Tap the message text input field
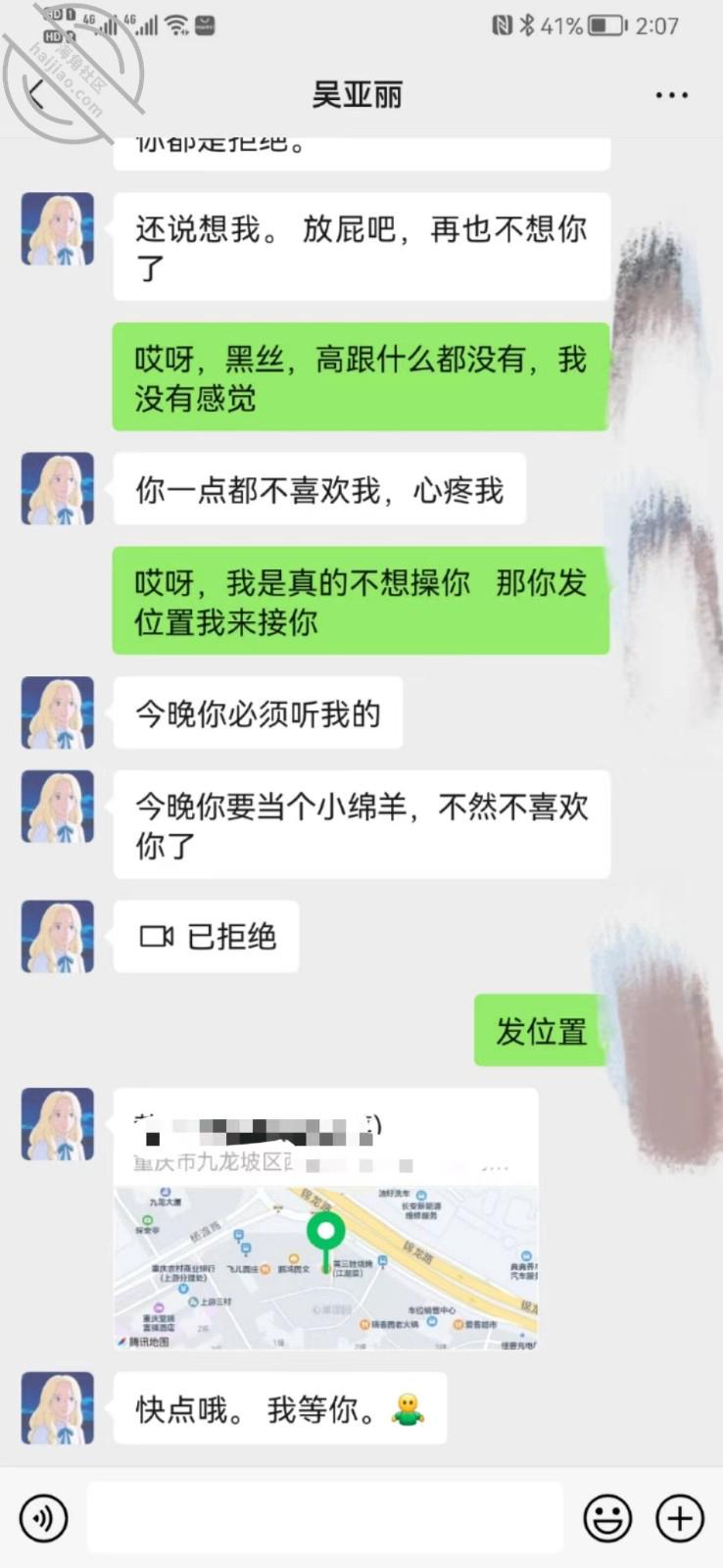 325,1519
